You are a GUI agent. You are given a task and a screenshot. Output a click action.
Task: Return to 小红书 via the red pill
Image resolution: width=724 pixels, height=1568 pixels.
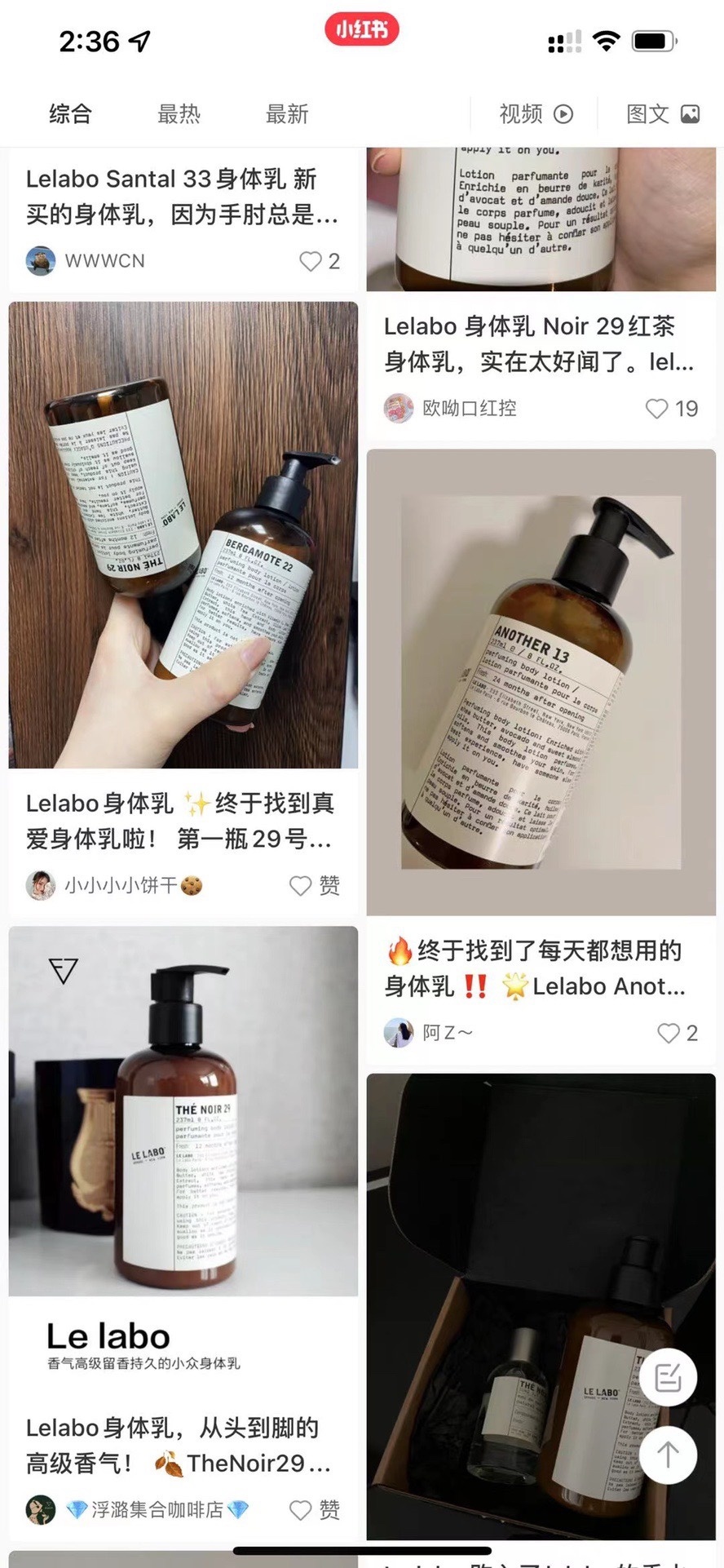click(362, 30)
